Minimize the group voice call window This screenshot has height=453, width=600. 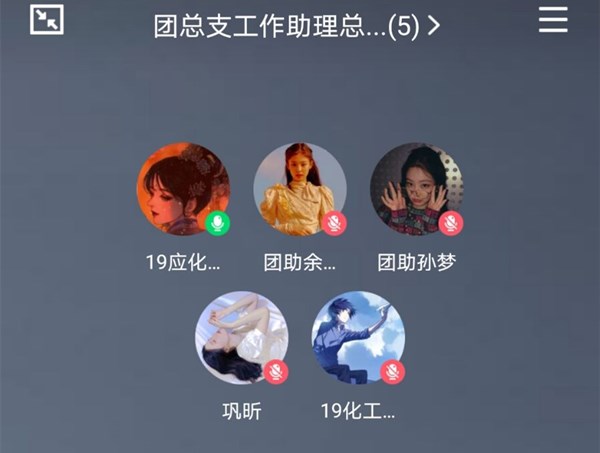pyautogui.click(x=46, y=20)
